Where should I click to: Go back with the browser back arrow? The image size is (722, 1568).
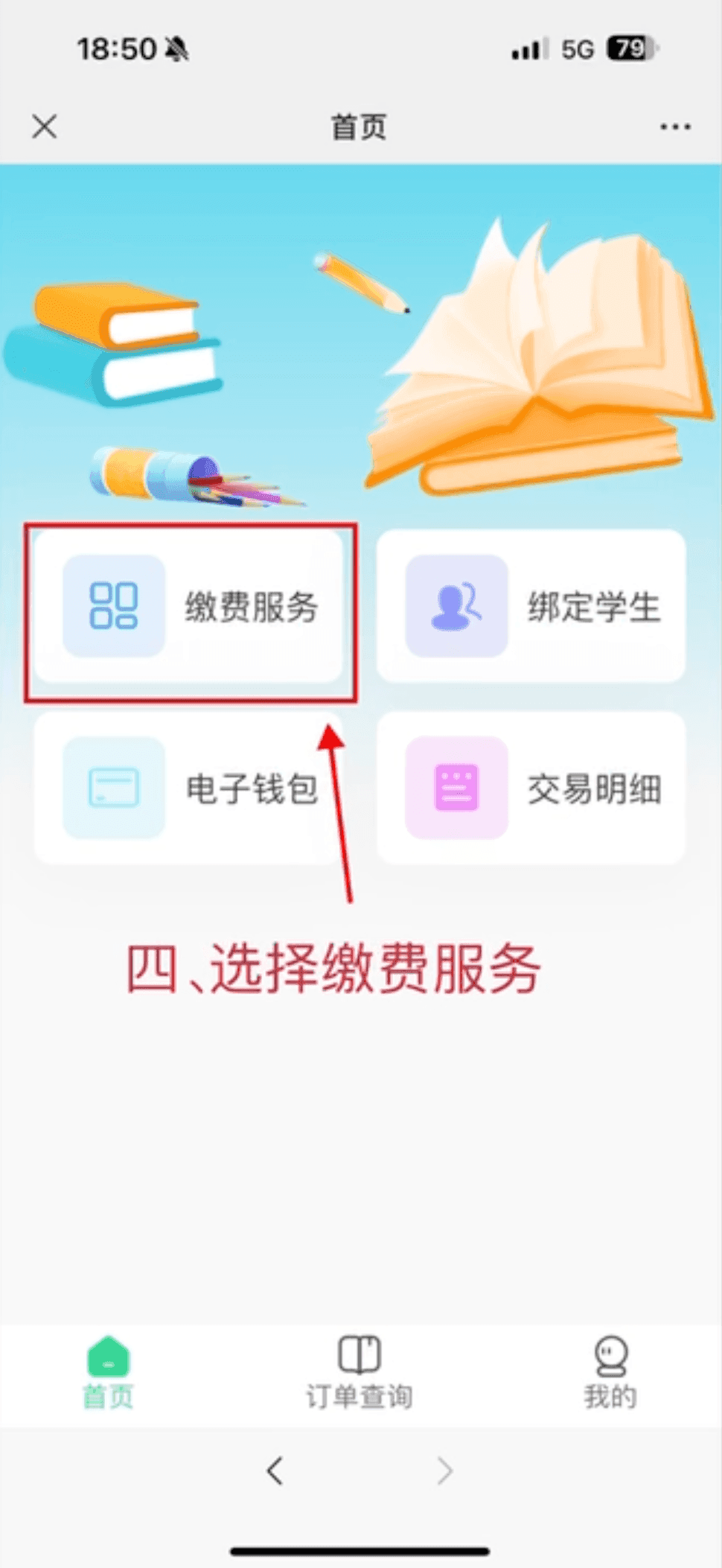click(275, 1471)
